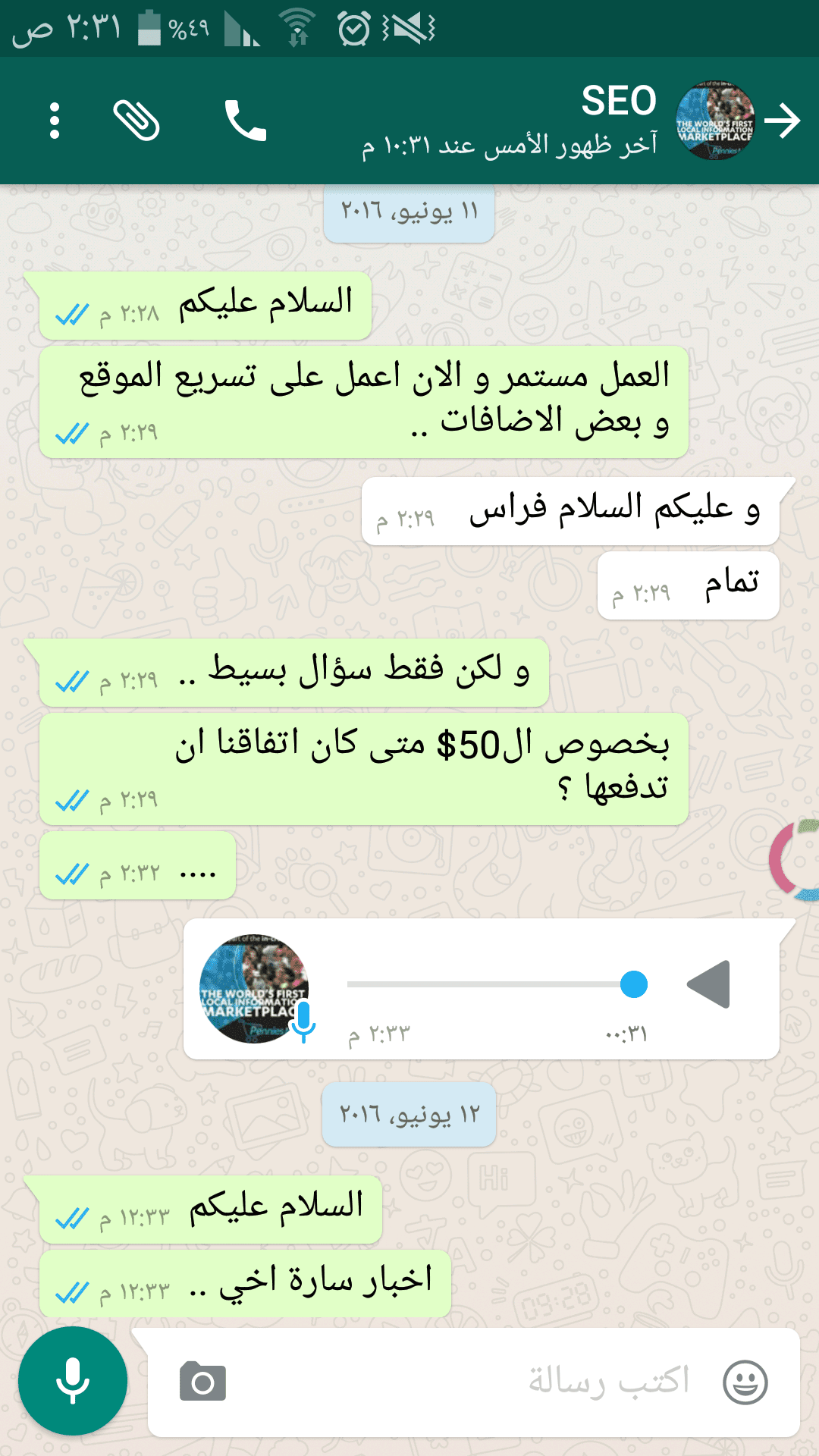View the SEO profile picture
The width and height of the screenshot is (819, 1456).
pos(715,121)
